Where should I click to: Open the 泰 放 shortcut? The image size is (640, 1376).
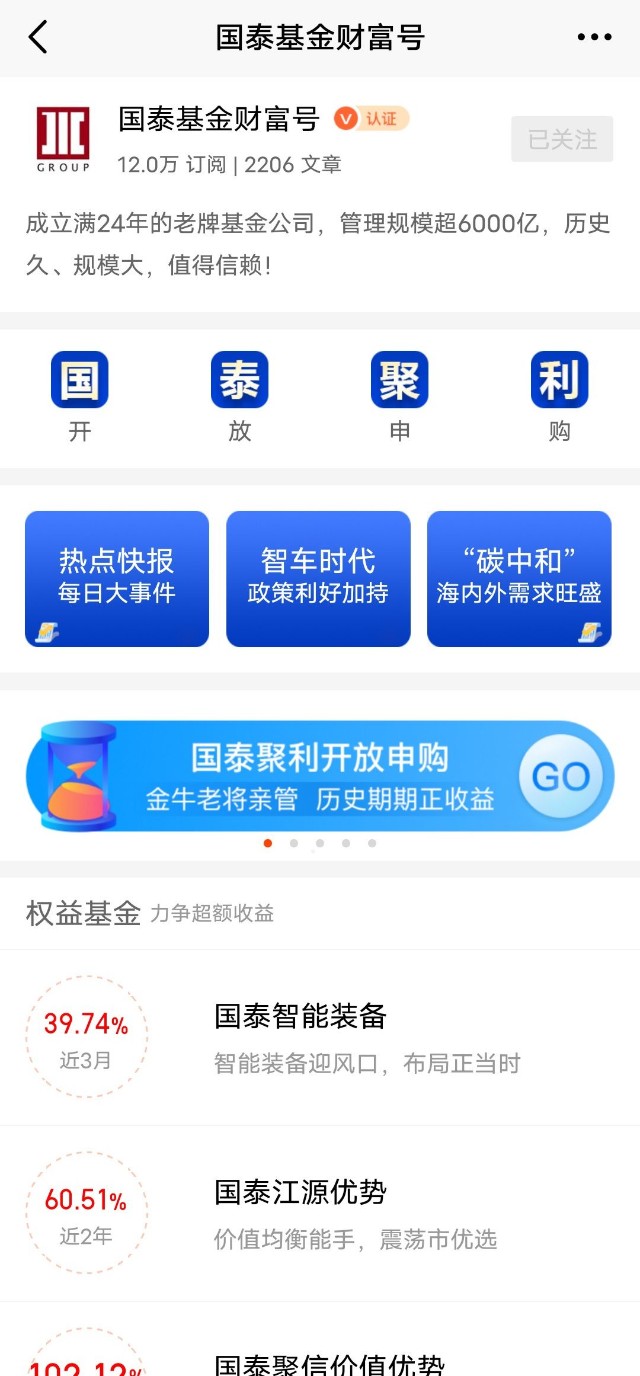[x=240, y=397]
